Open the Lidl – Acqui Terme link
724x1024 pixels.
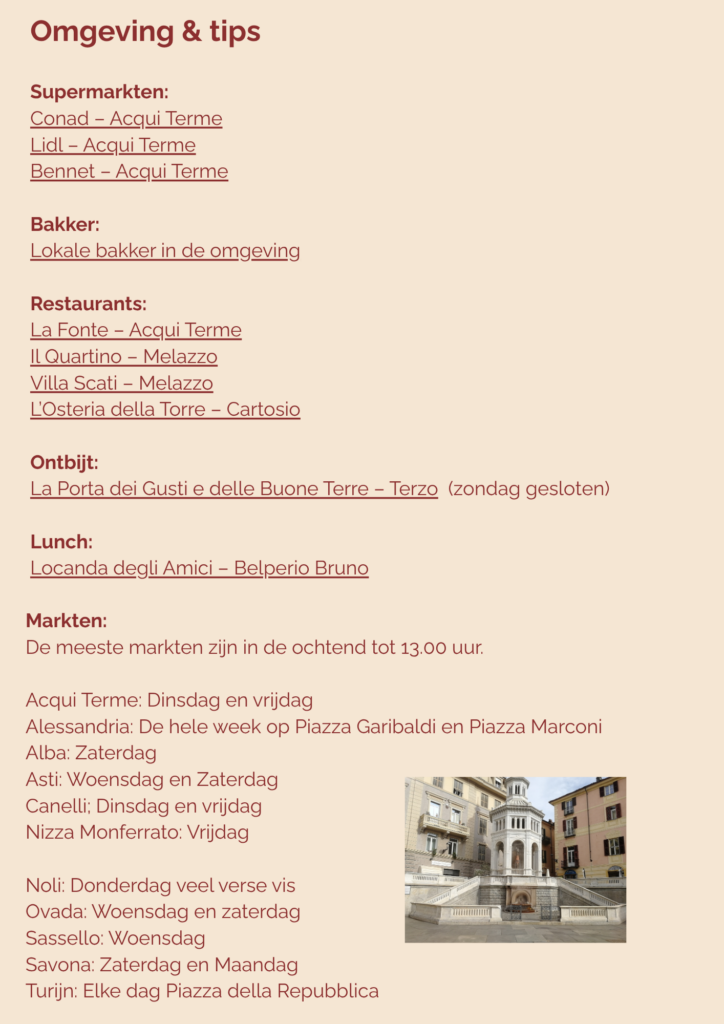coord(113,145)
